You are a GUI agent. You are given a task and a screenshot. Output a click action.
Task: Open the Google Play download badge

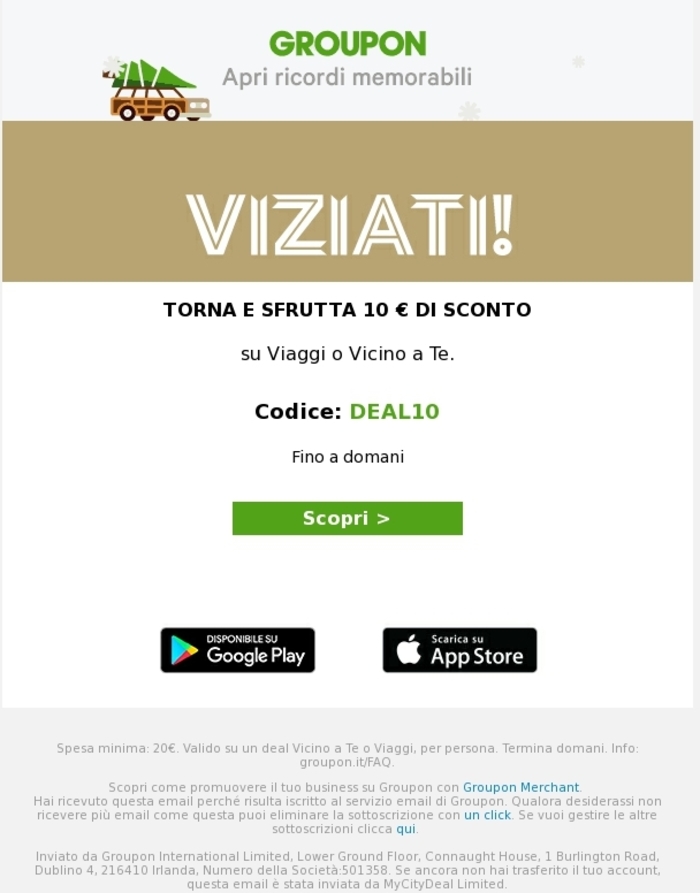(238, 650)
